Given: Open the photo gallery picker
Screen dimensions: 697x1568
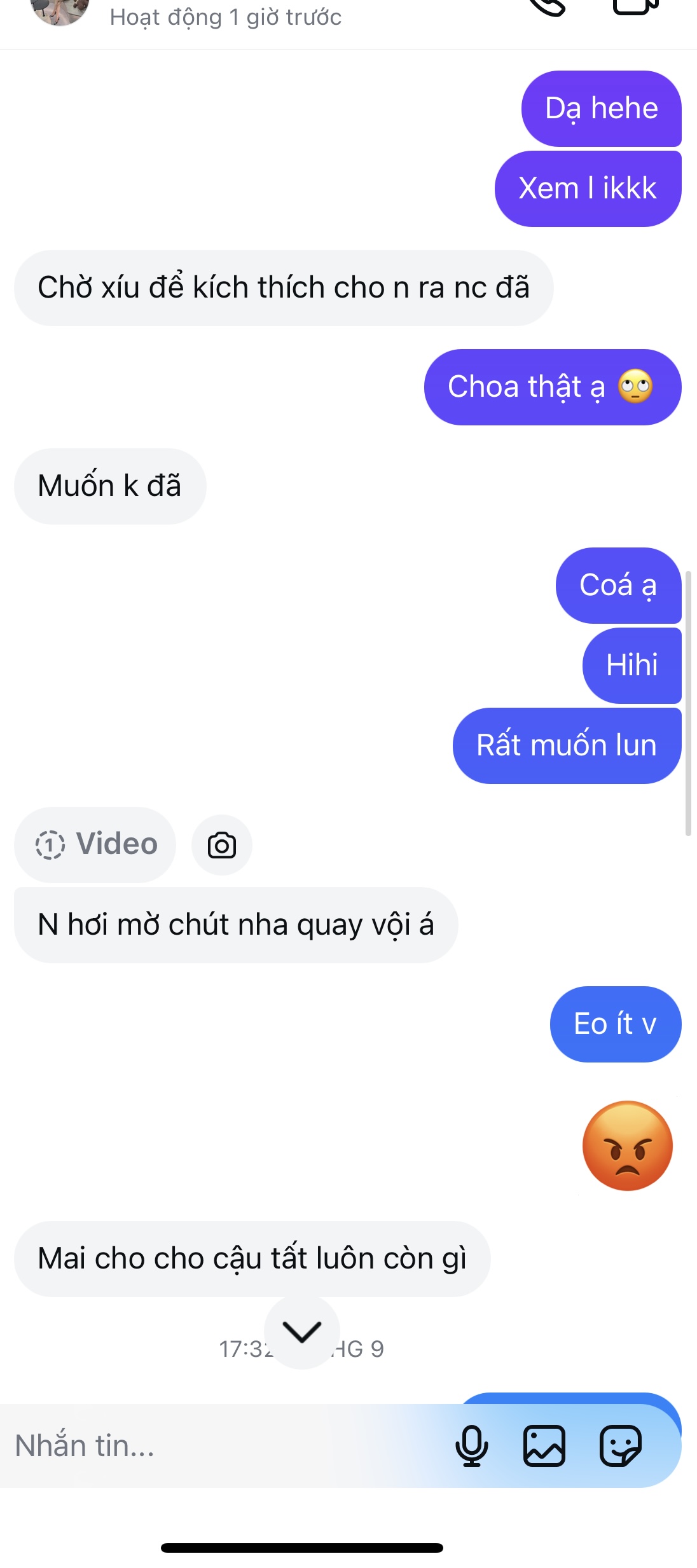Looking at the screenshot, I should (x=544, y=1446).
